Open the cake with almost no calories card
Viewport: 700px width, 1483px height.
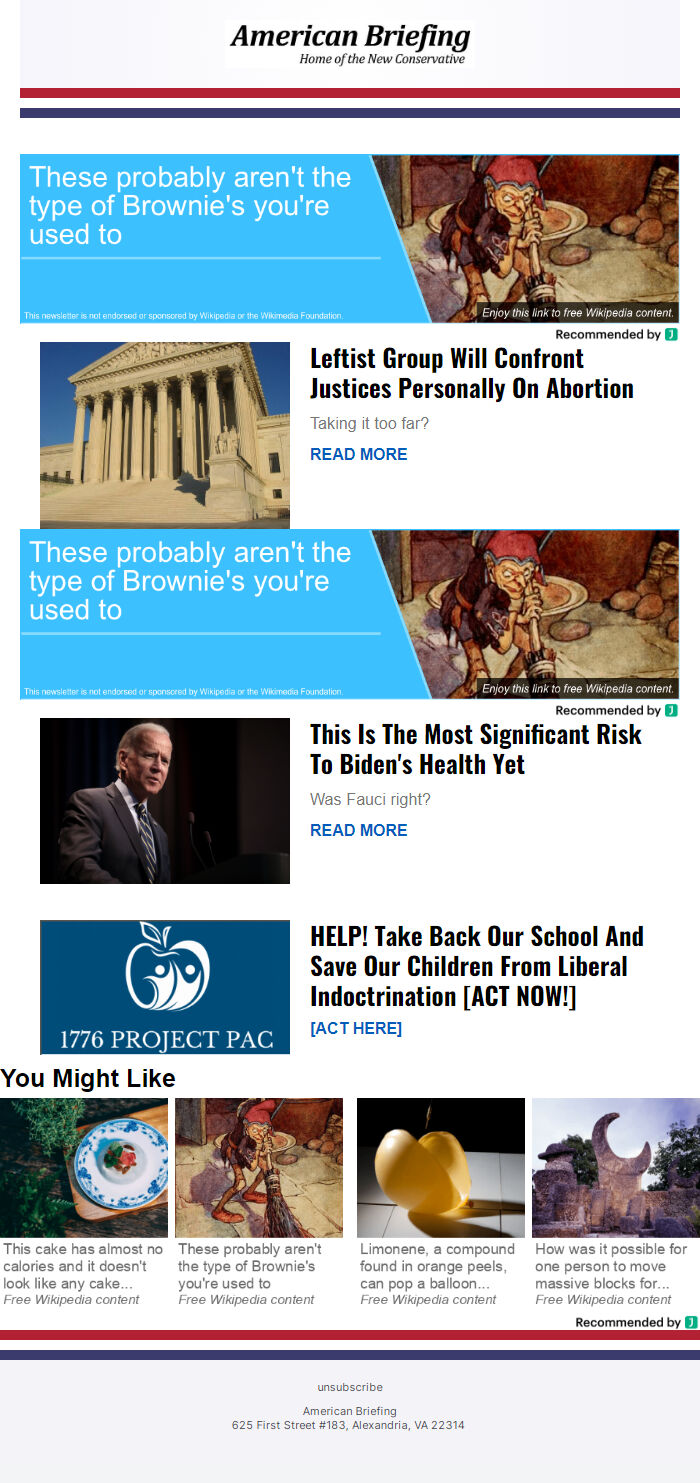pyautogui.click(x=84, y=1200)
